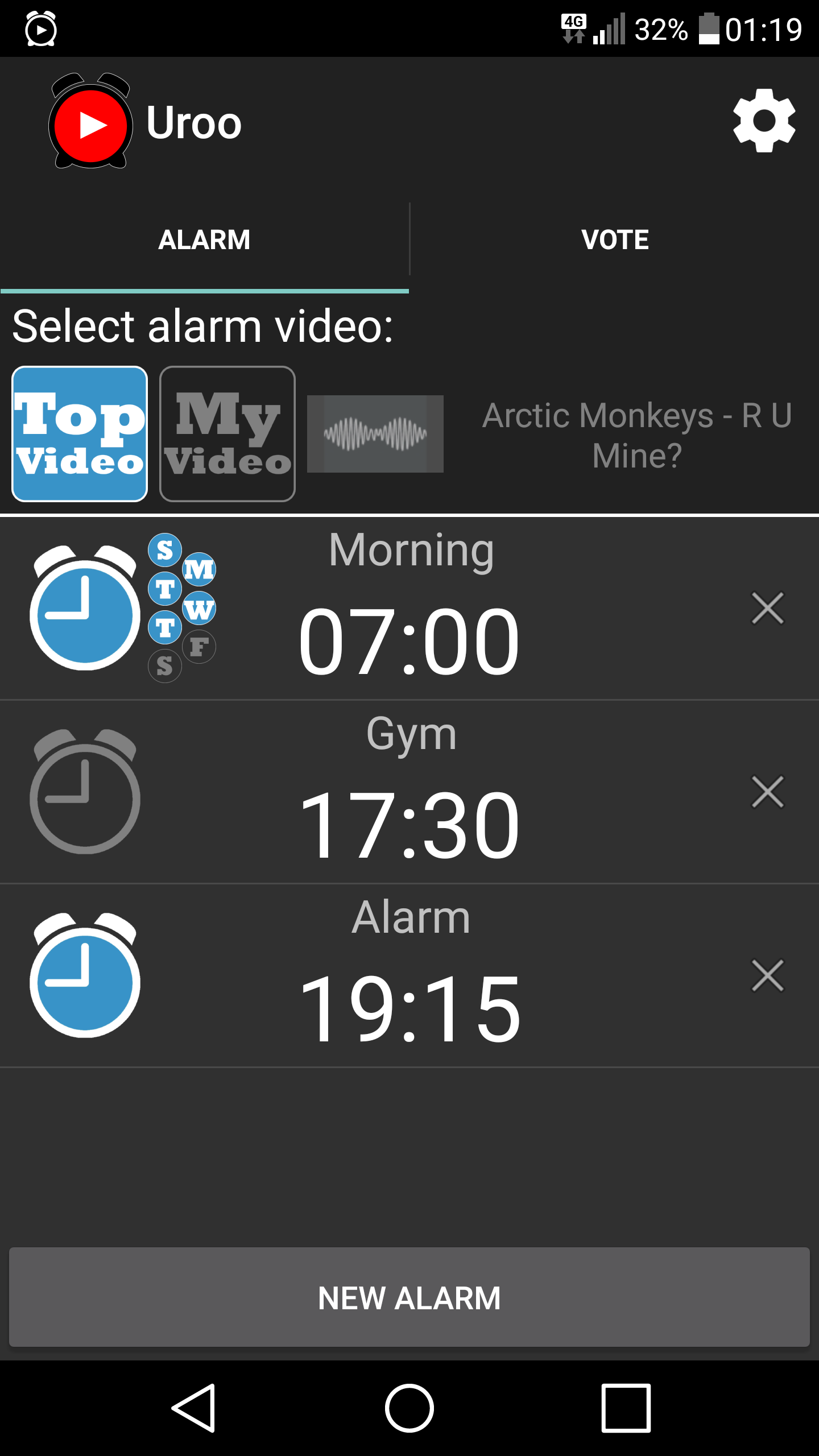Choose the Top Video option
Screen dimensions: 819x1456
pos(80,434)
